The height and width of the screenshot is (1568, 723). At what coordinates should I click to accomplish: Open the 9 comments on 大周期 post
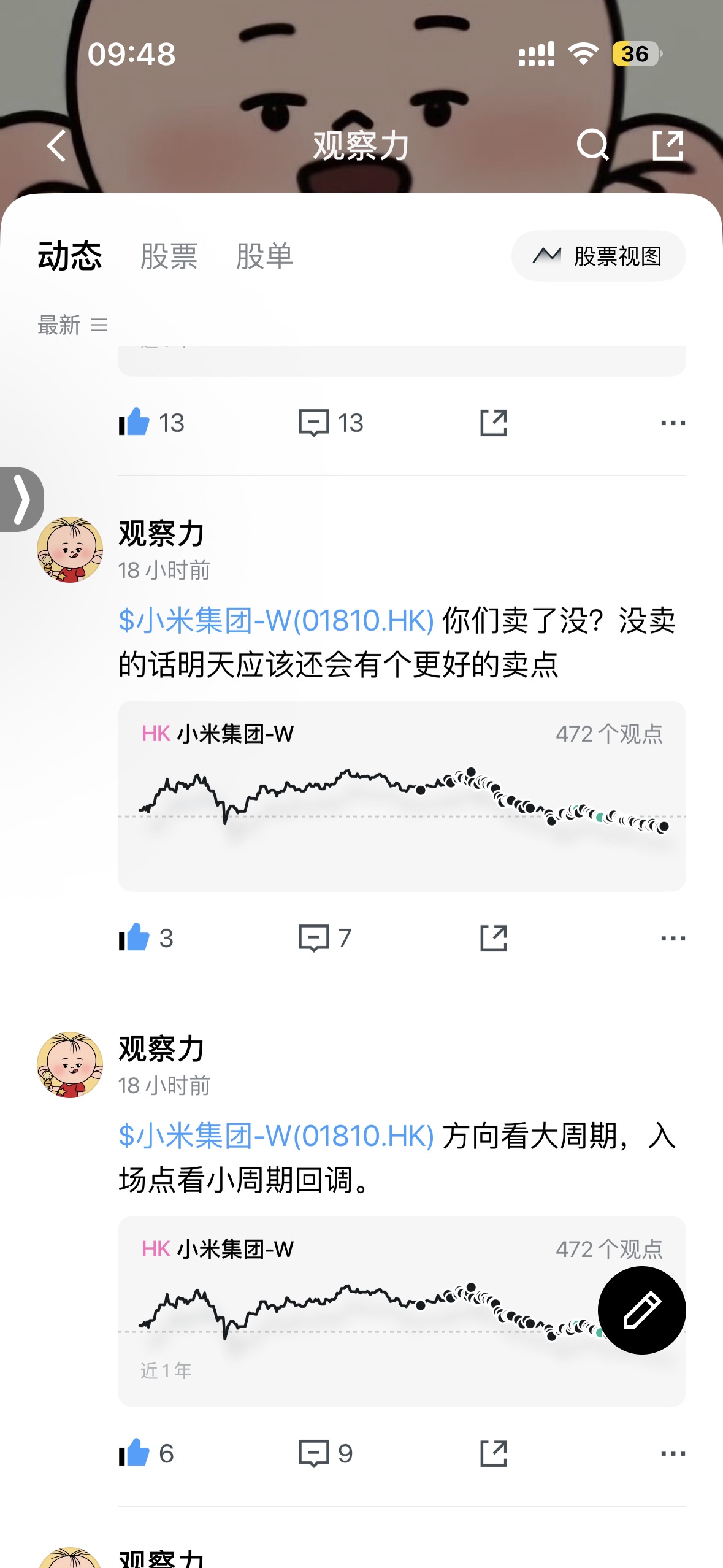[314, 1453]
